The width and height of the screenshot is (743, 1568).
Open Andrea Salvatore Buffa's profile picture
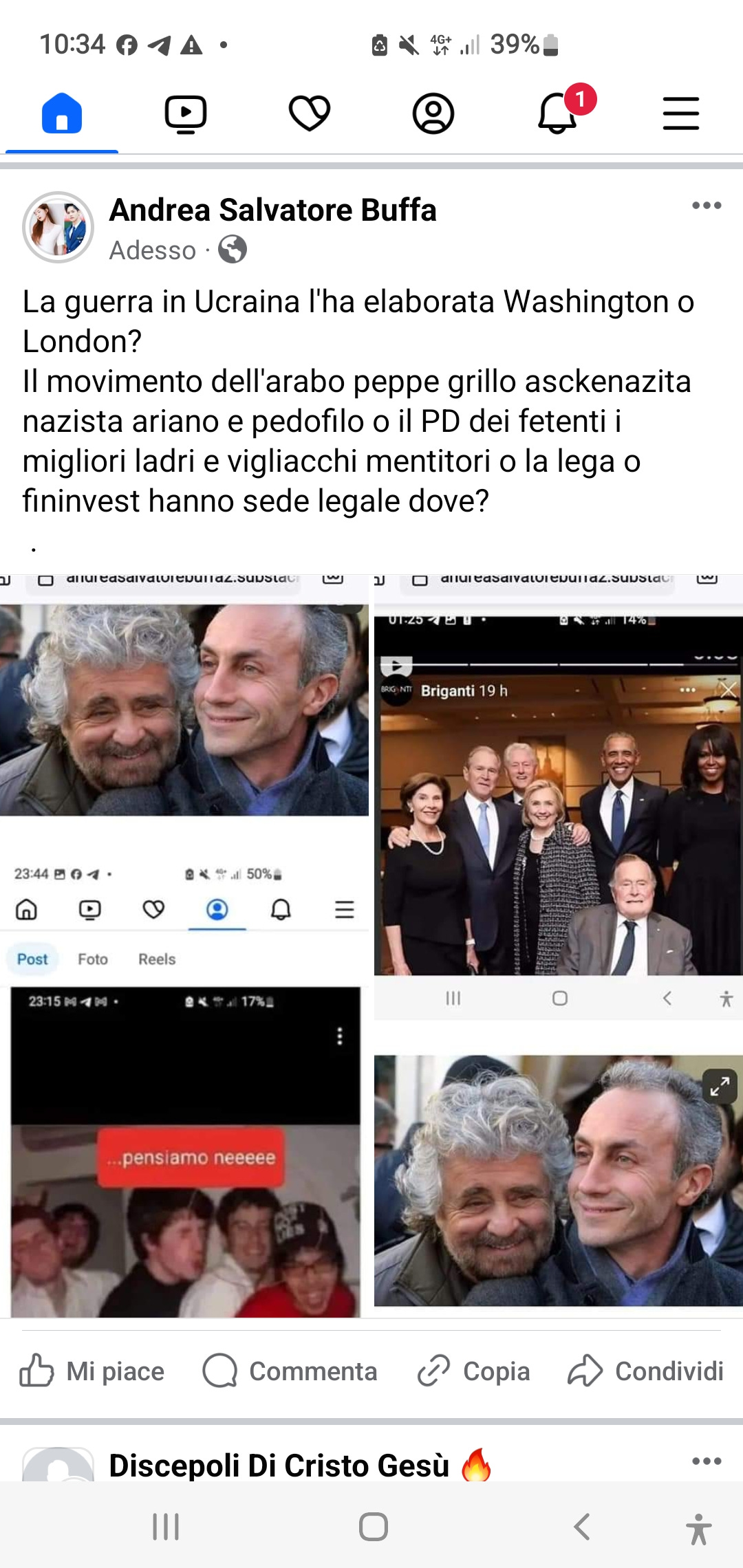58,227
